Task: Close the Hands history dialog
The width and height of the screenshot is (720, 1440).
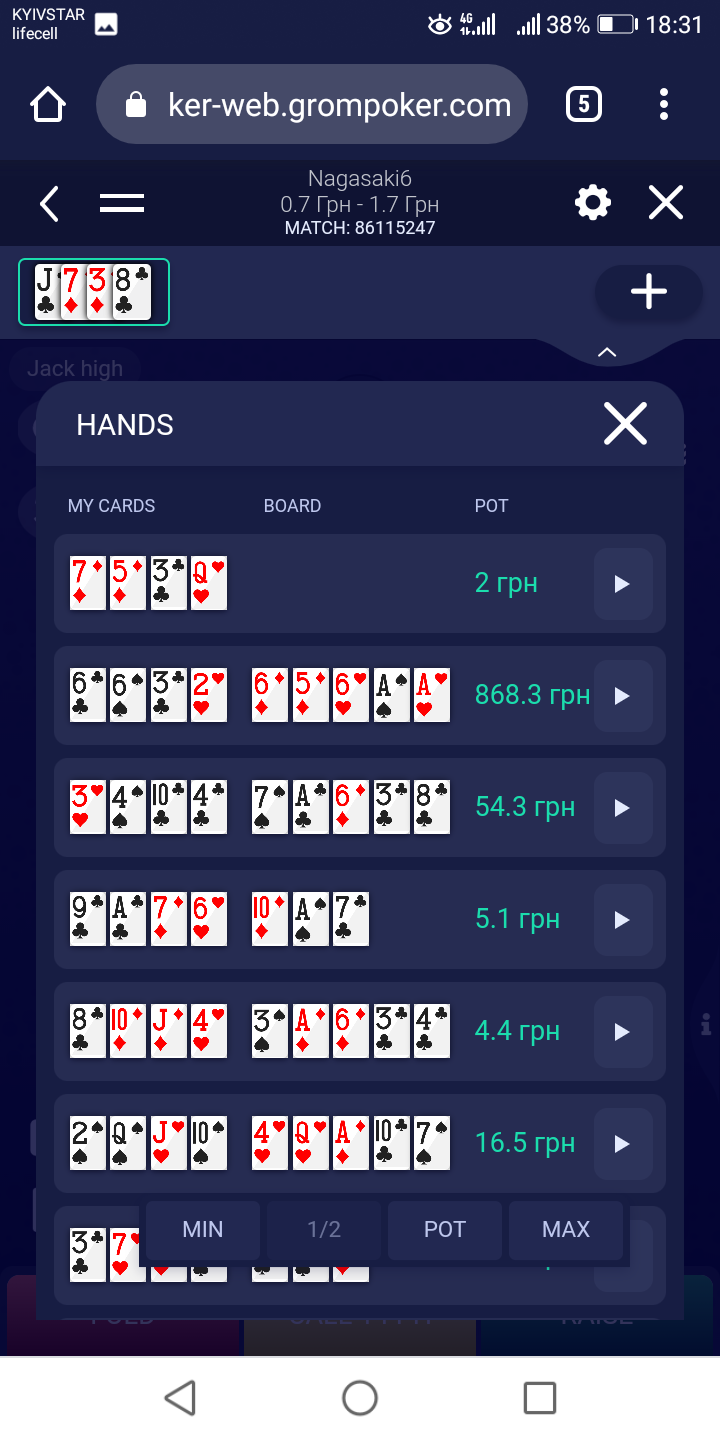Action: [625, 424]
